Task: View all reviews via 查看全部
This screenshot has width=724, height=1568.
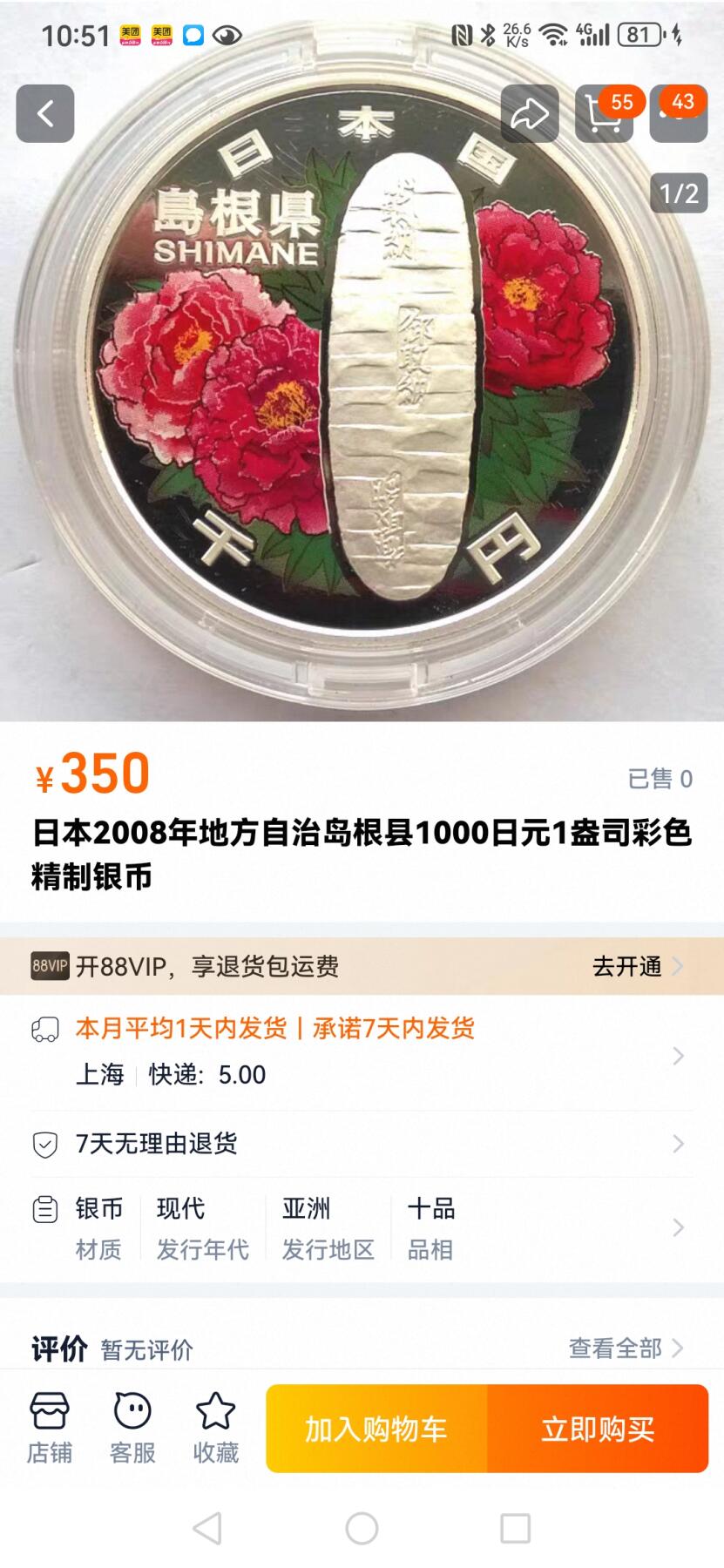Action: point(625,1348)
